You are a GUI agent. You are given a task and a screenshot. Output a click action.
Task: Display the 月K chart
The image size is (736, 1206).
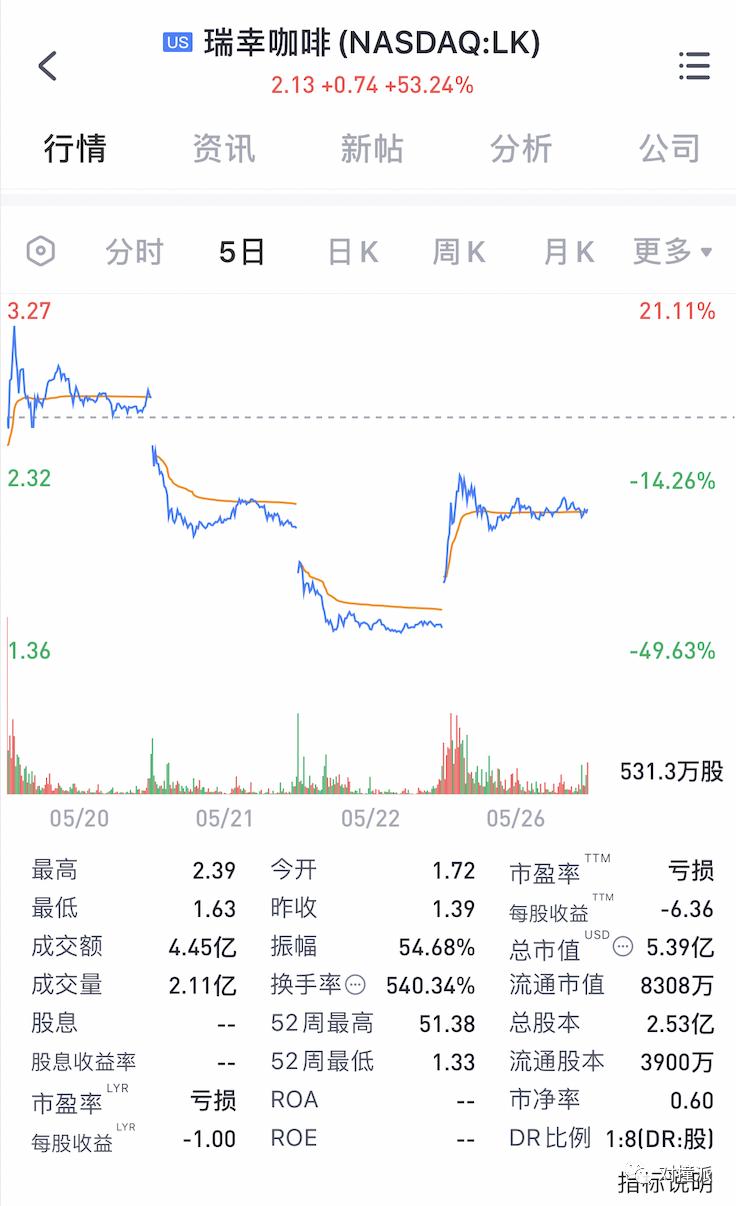click(569, 252)
